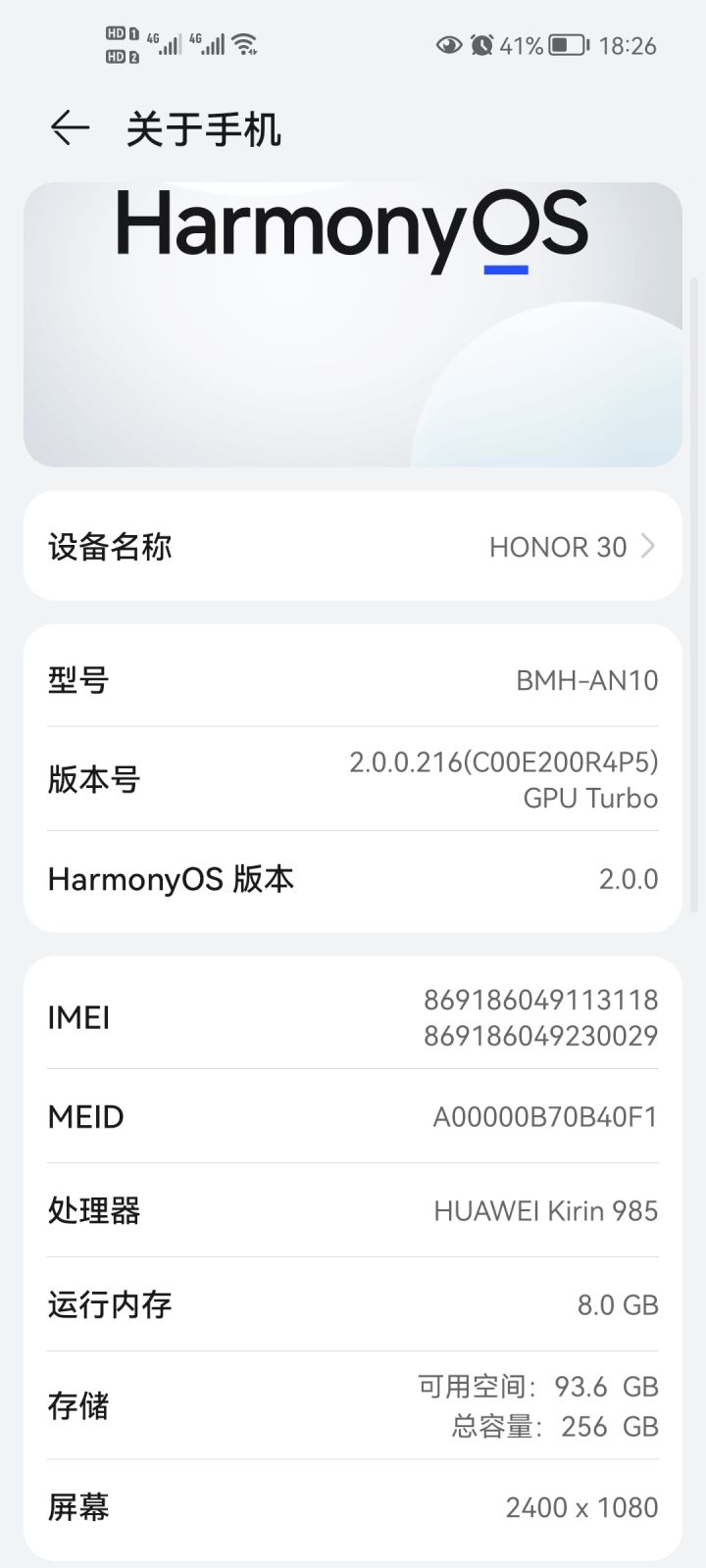The height and width of the screenshot is (1568, 706).
Task: Go back from 关于手机 page
Action: pyautogui.click(x=70, y=128)
